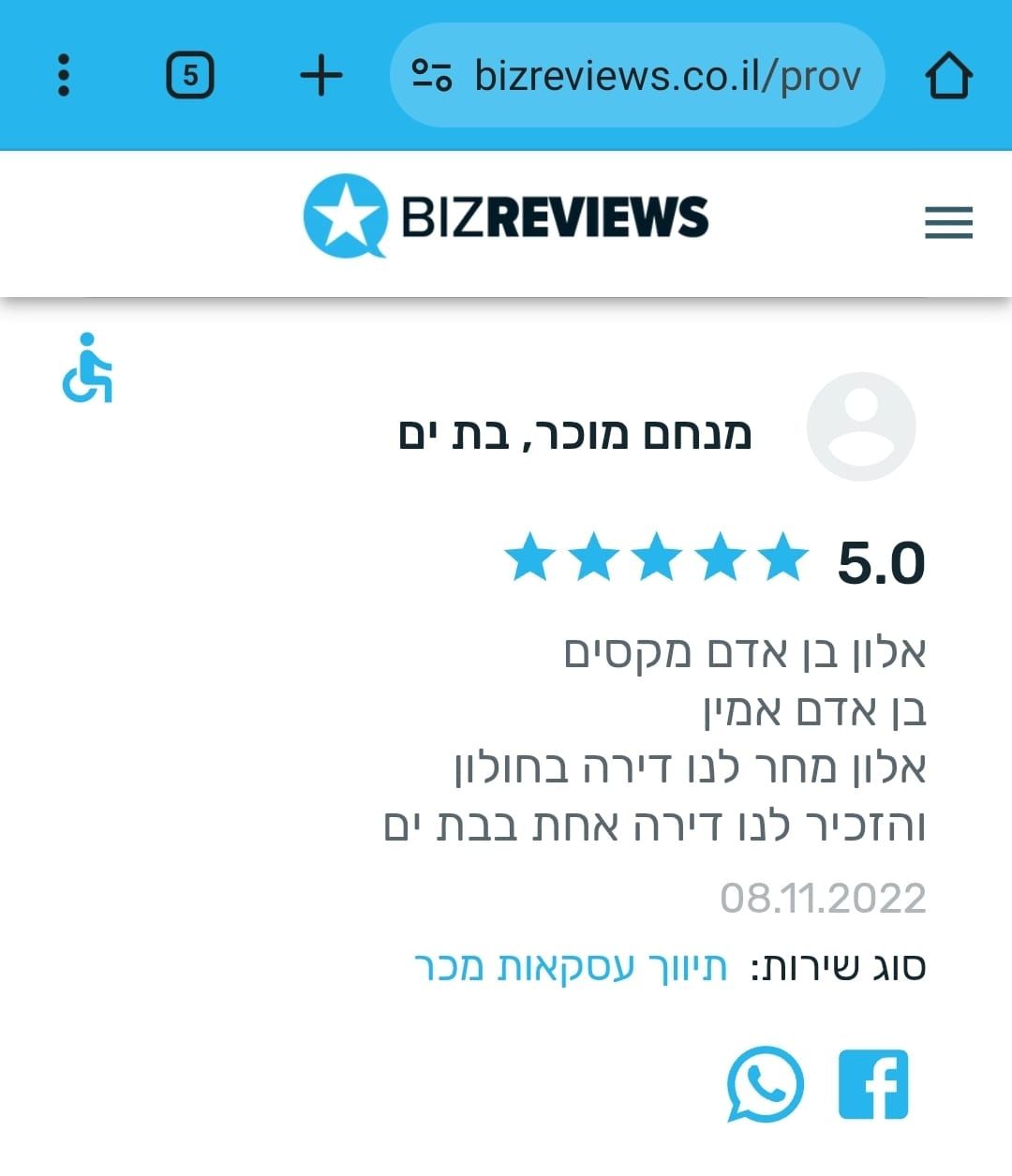Share this review on Facebook
Viewport: 1012px width, 1176px height.
[x=873, y=1084]
